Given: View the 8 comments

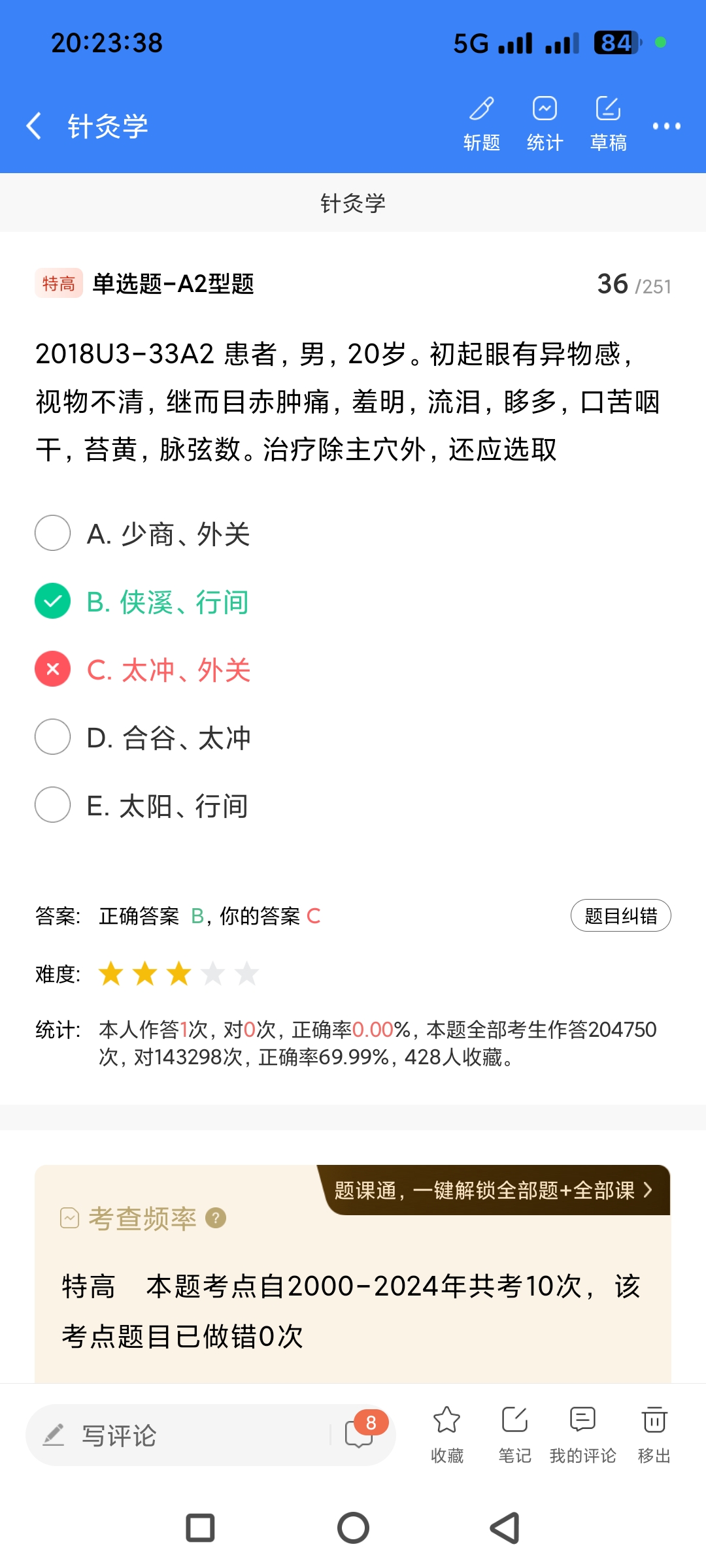Looking at the screenshot, I should 360,1433.
